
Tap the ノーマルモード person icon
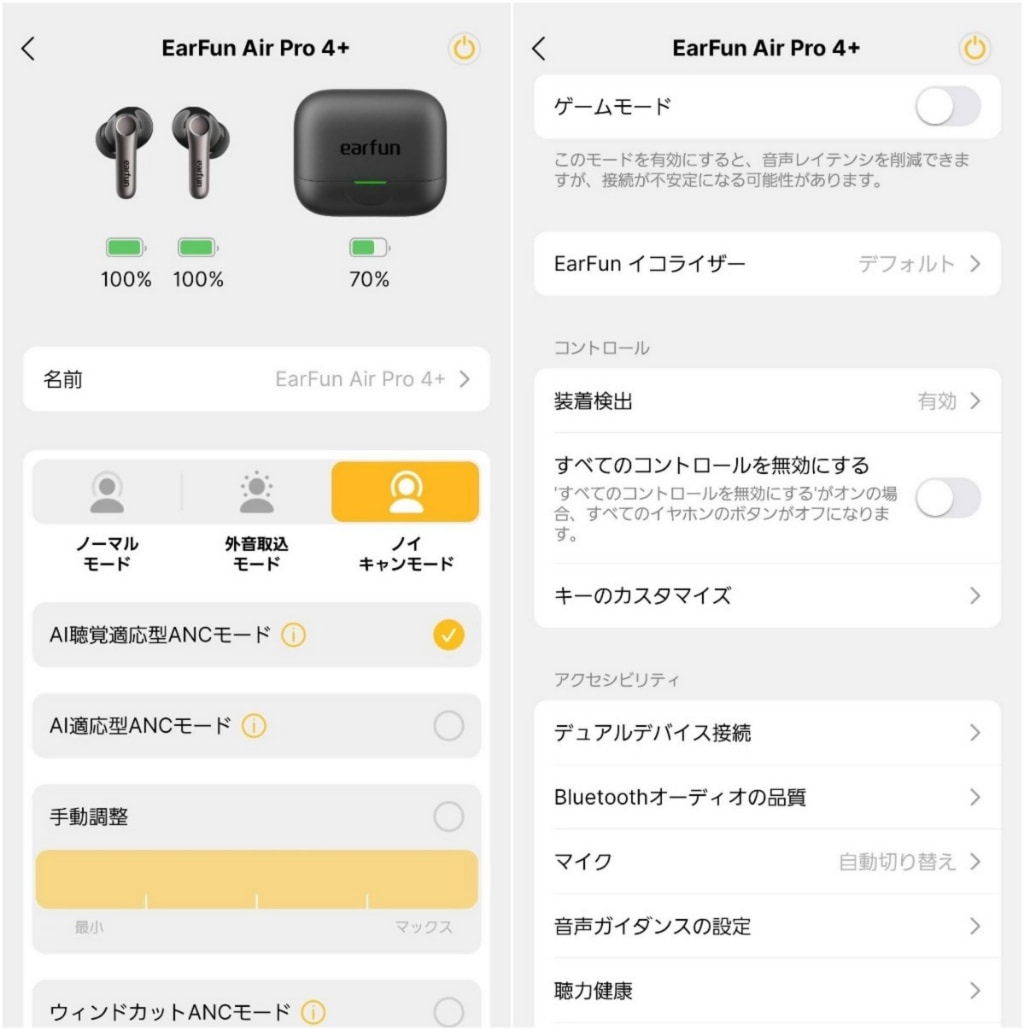point(106,491)
